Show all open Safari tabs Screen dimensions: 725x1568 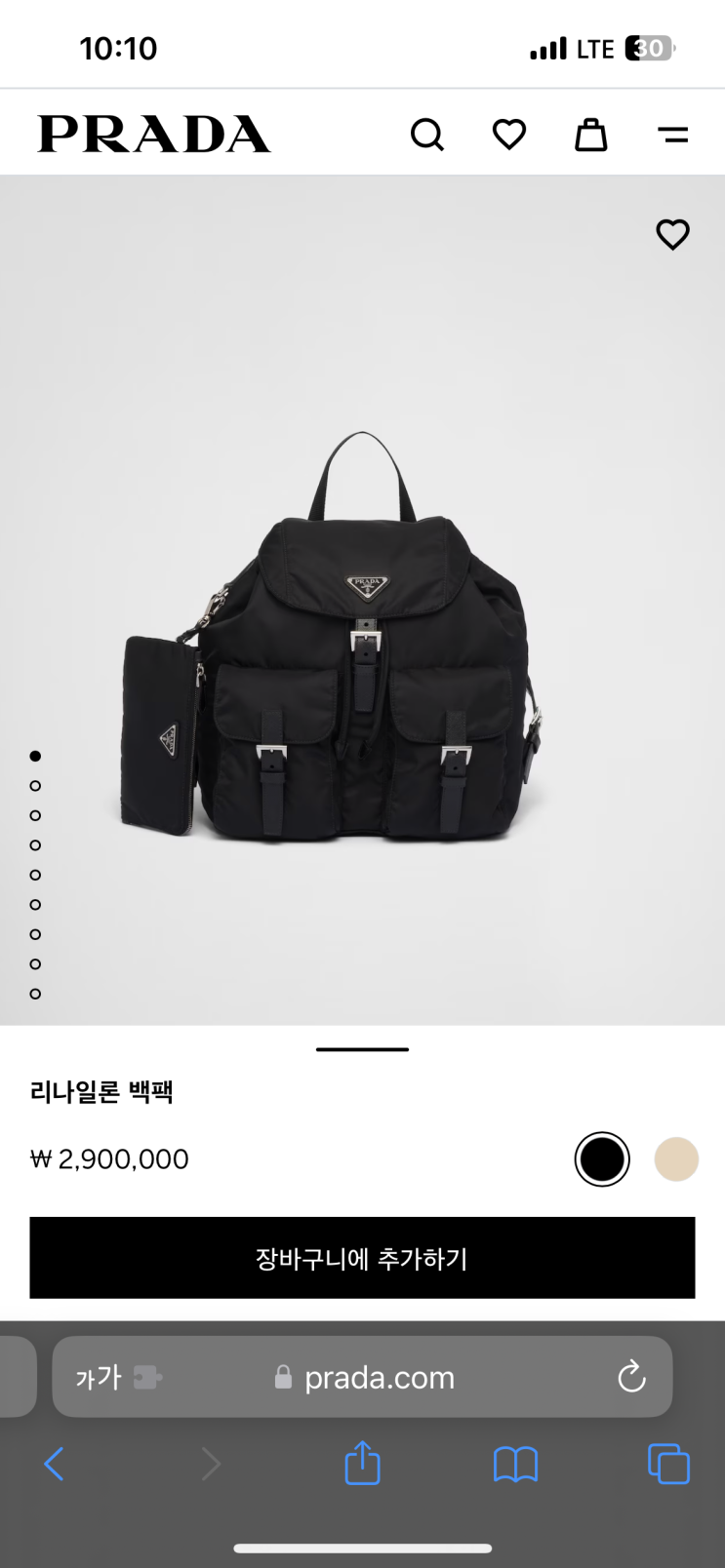[x=668, y=1464]
